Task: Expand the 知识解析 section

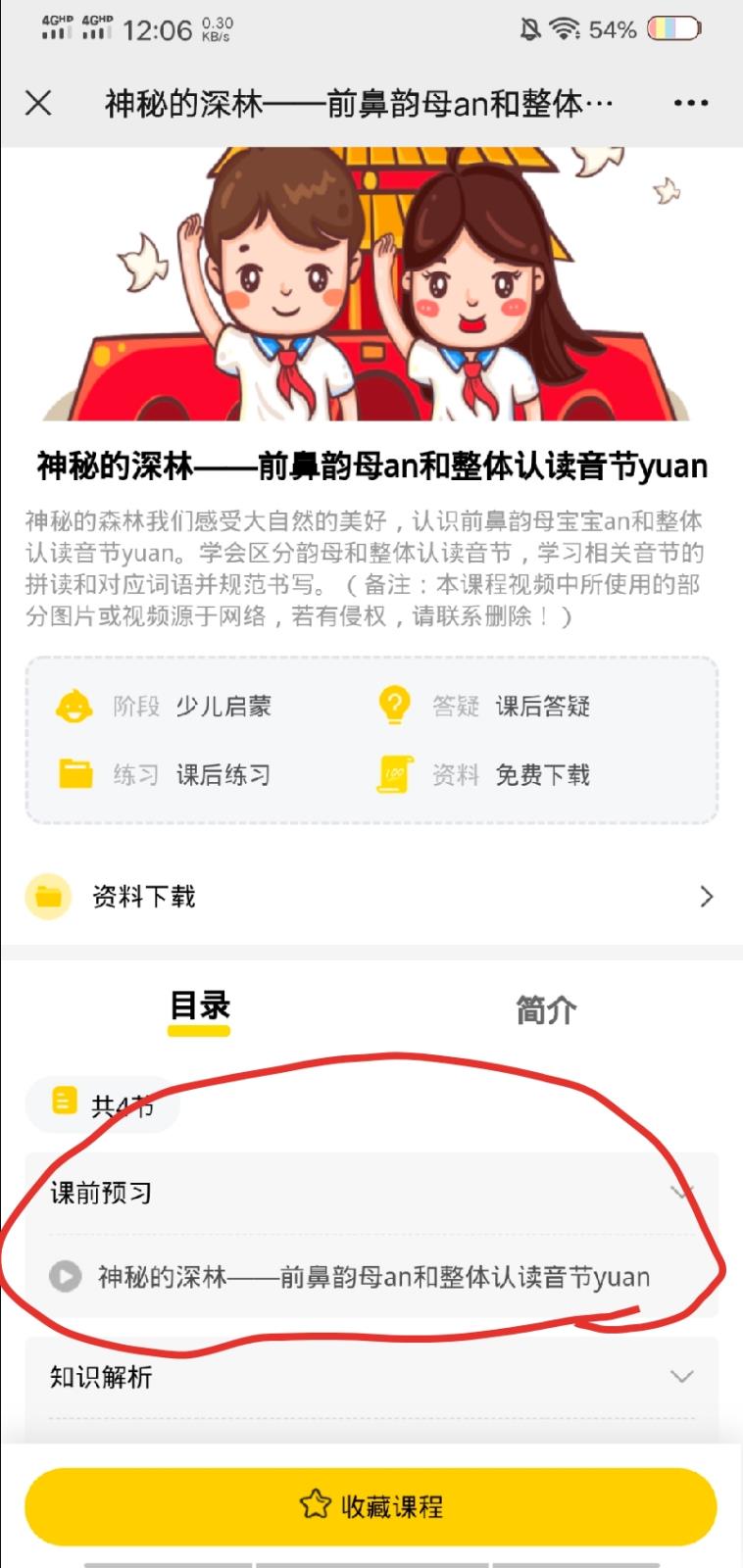Action: coord(681,1377)
